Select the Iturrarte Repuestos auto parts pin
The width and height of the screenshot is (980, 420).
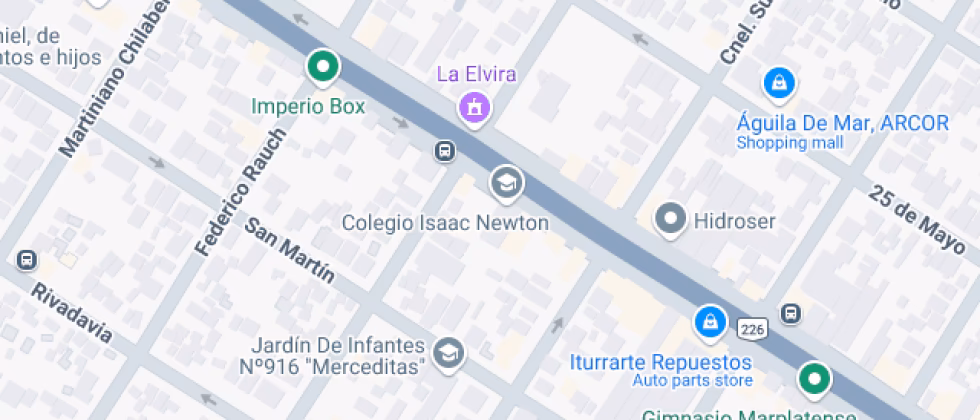[x=709, y=321]
